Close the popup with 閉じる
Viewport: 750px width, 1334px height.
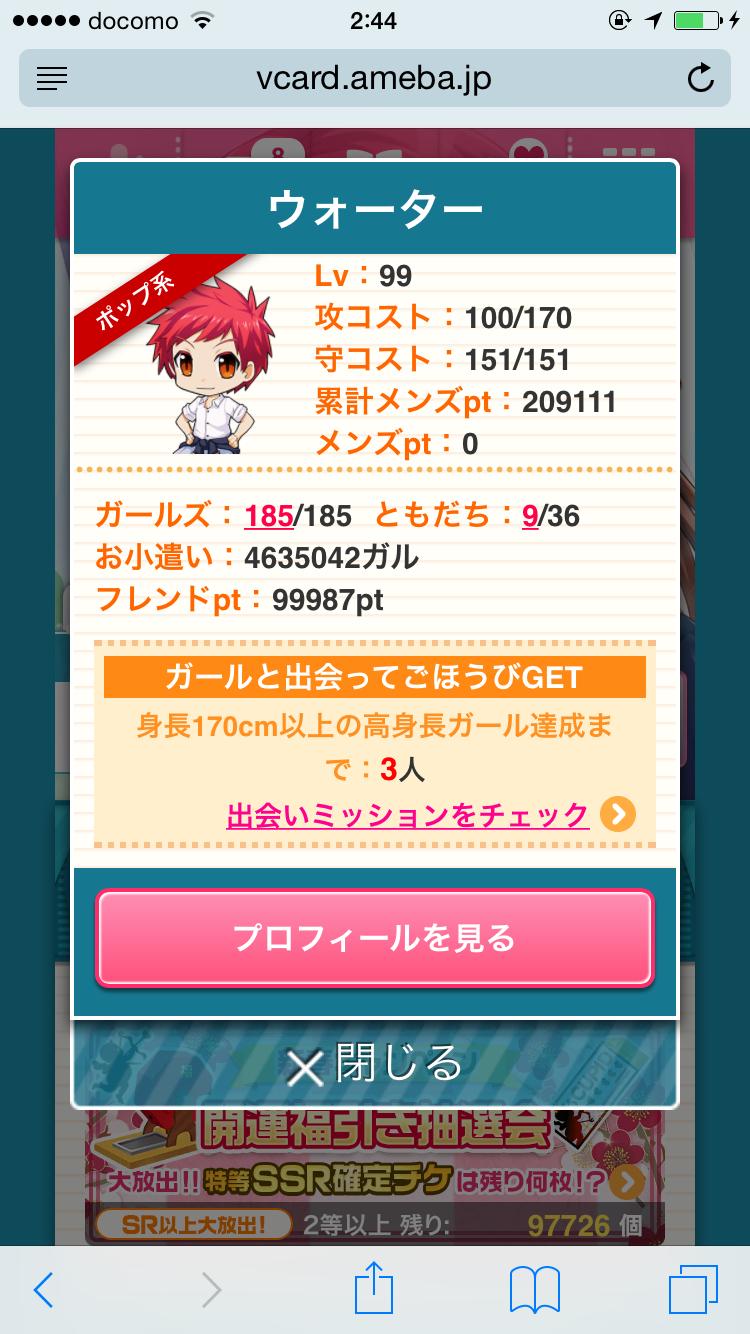pos(374,1064)
